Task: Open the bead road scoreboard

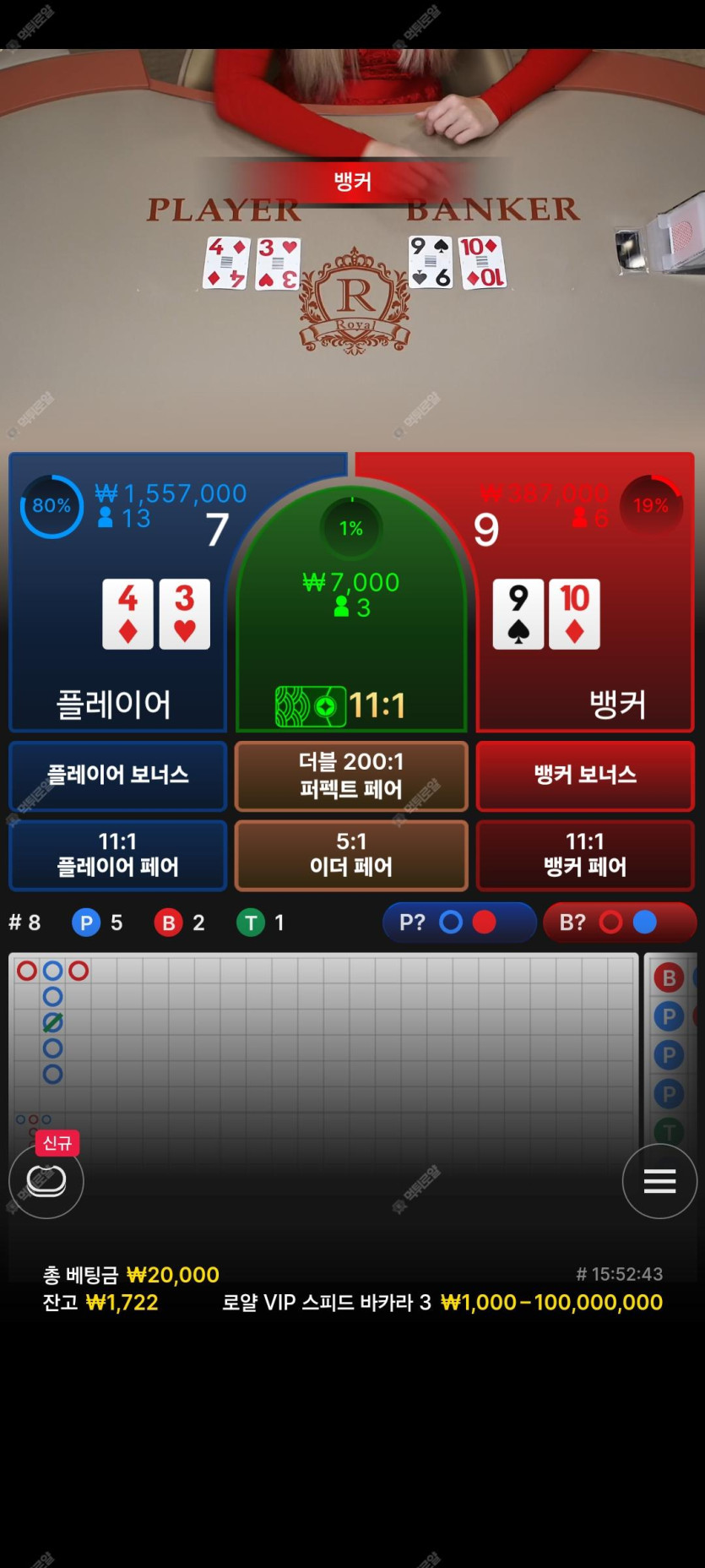Action: pos(671,1056)
